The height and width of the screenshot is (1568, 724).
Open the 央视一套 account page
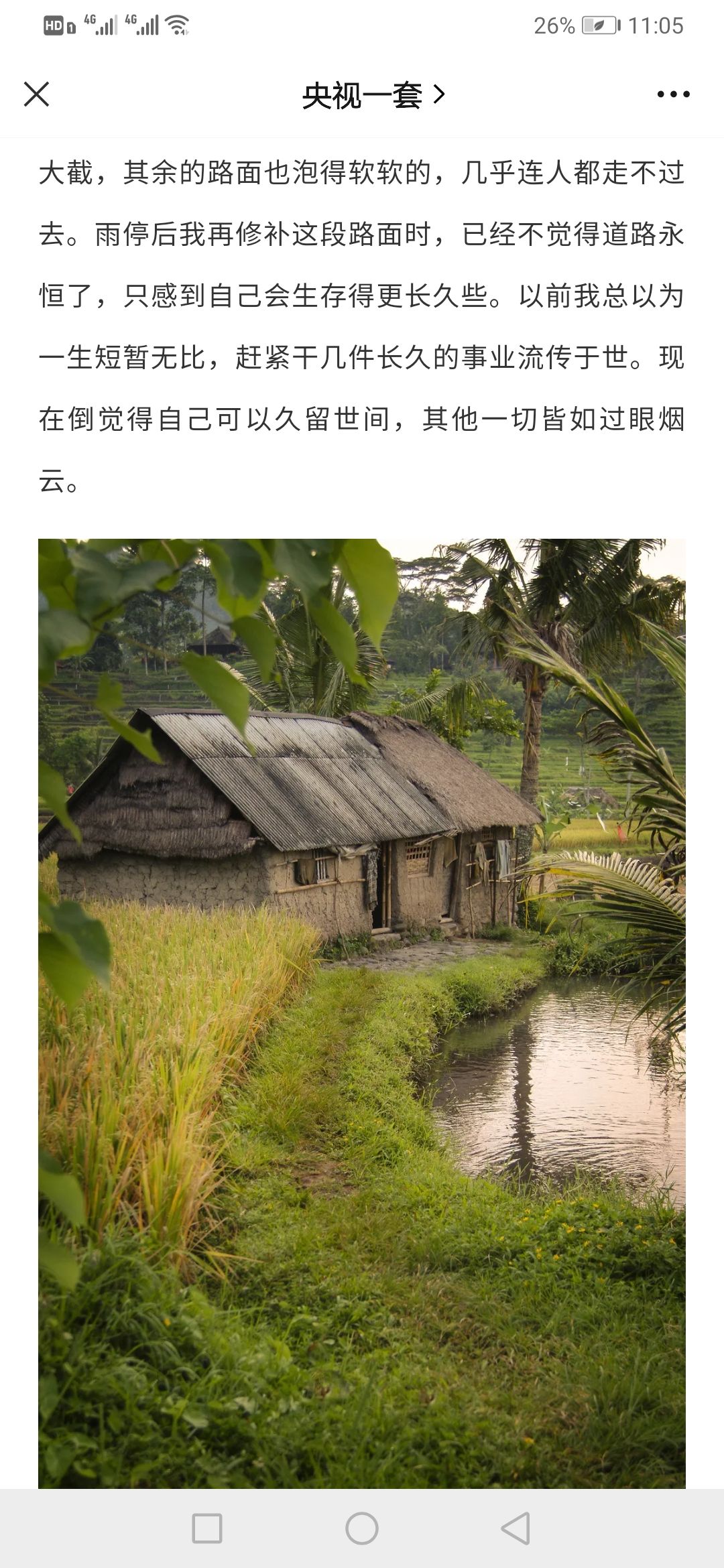point(373,94)
